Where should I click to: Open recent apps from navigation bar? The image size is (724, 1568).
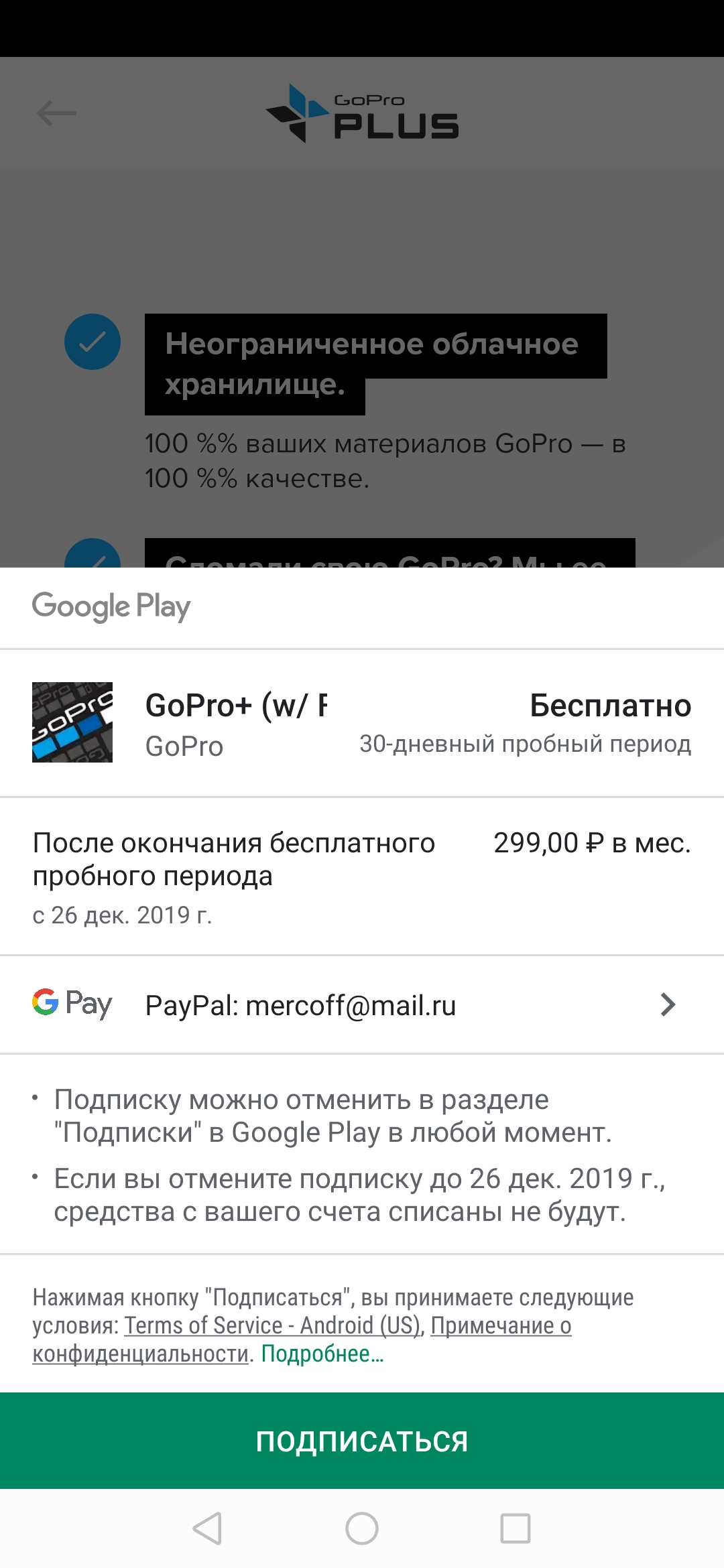point(516,1528)
